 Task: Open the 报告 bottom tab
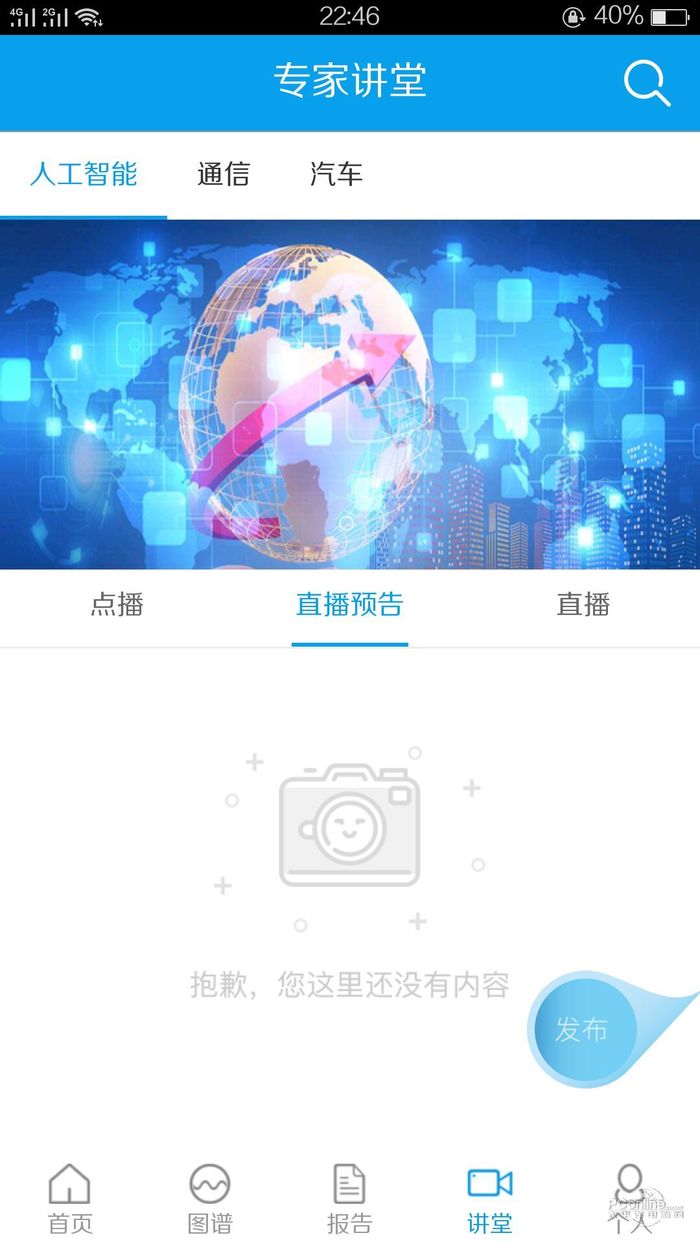tap(350, 1198)
